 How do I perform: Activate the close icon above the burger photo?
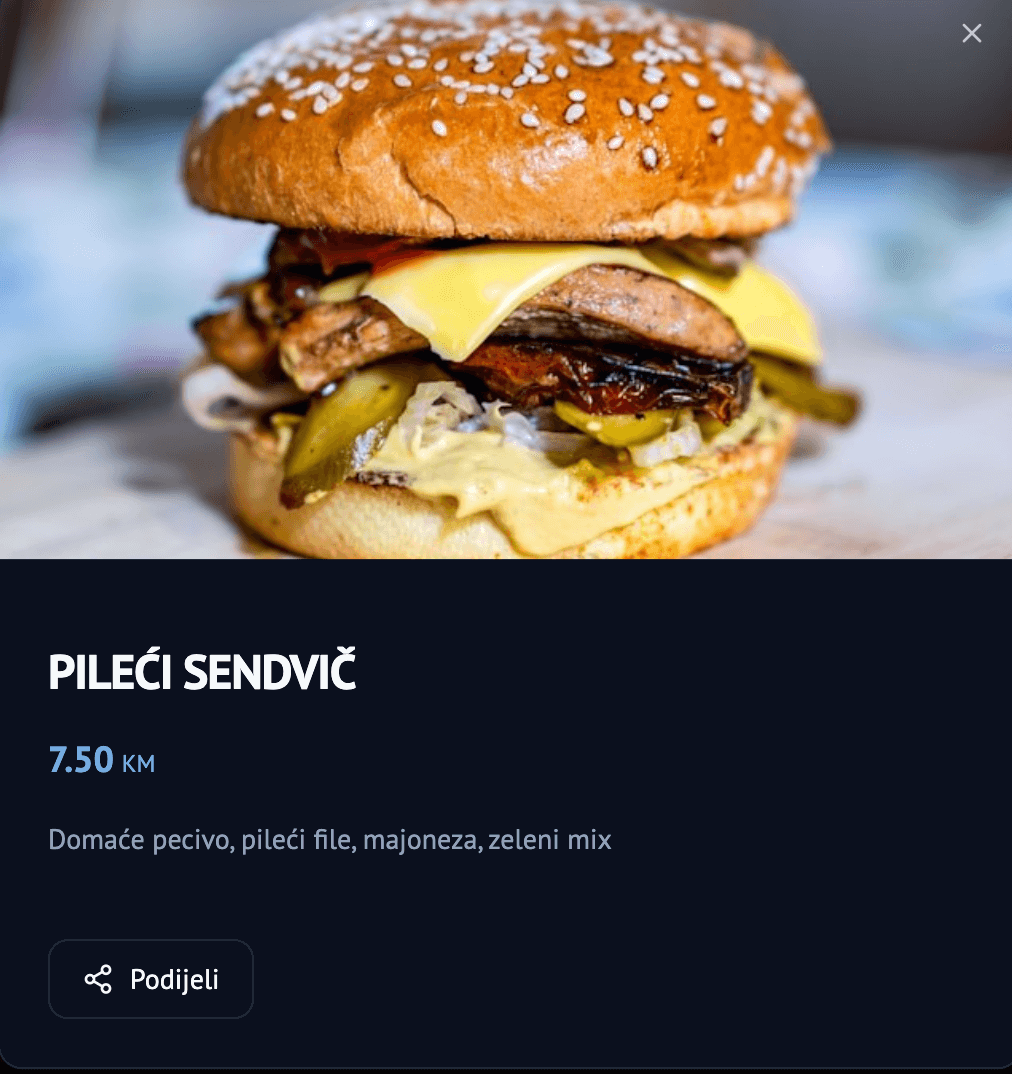971,33
